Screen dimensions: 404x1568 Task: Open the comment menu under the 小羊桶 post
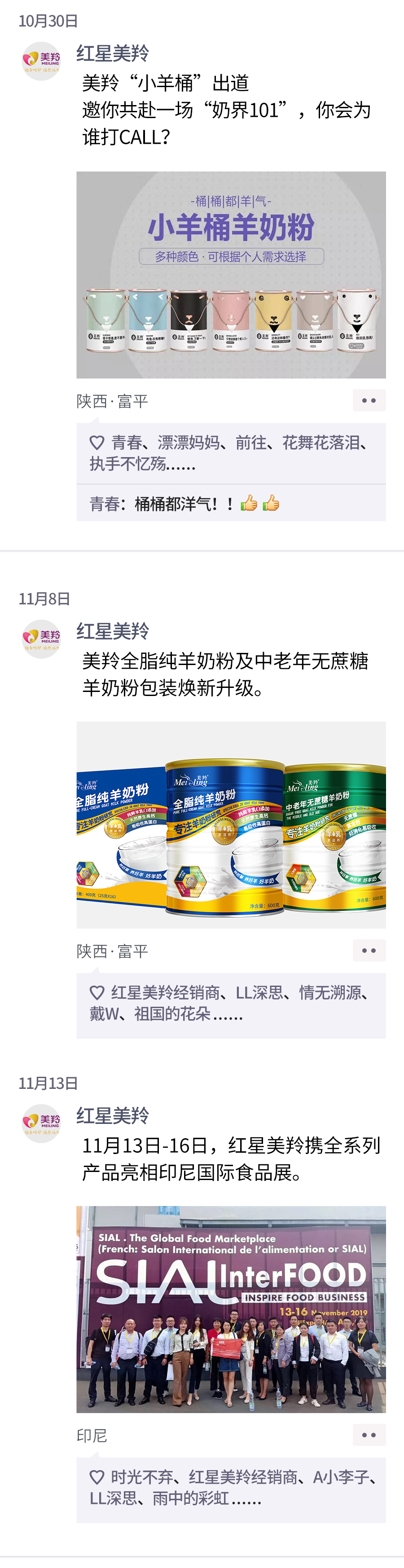click(x=369, y=401)
